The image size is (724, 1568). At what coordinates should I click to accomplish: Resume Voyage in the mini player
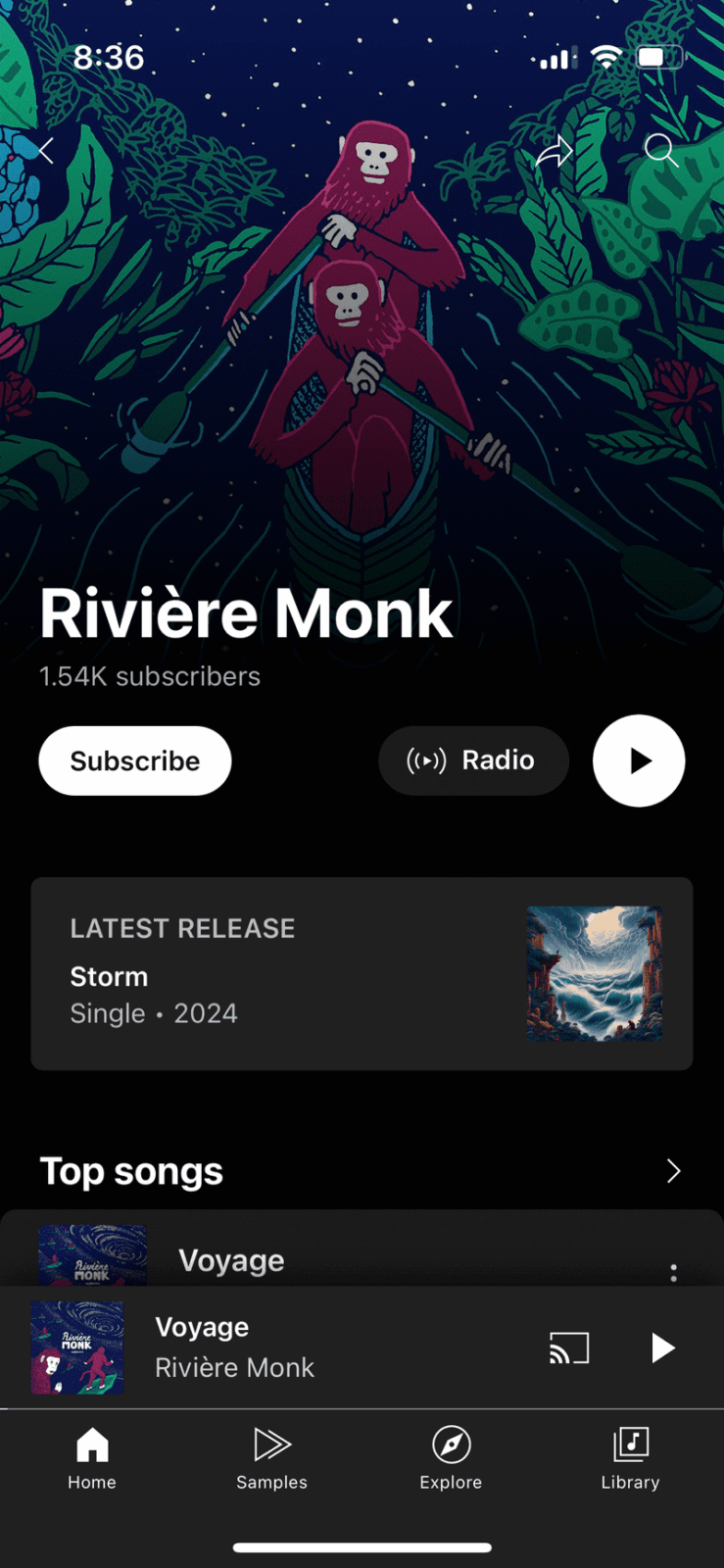point(663,1348)
